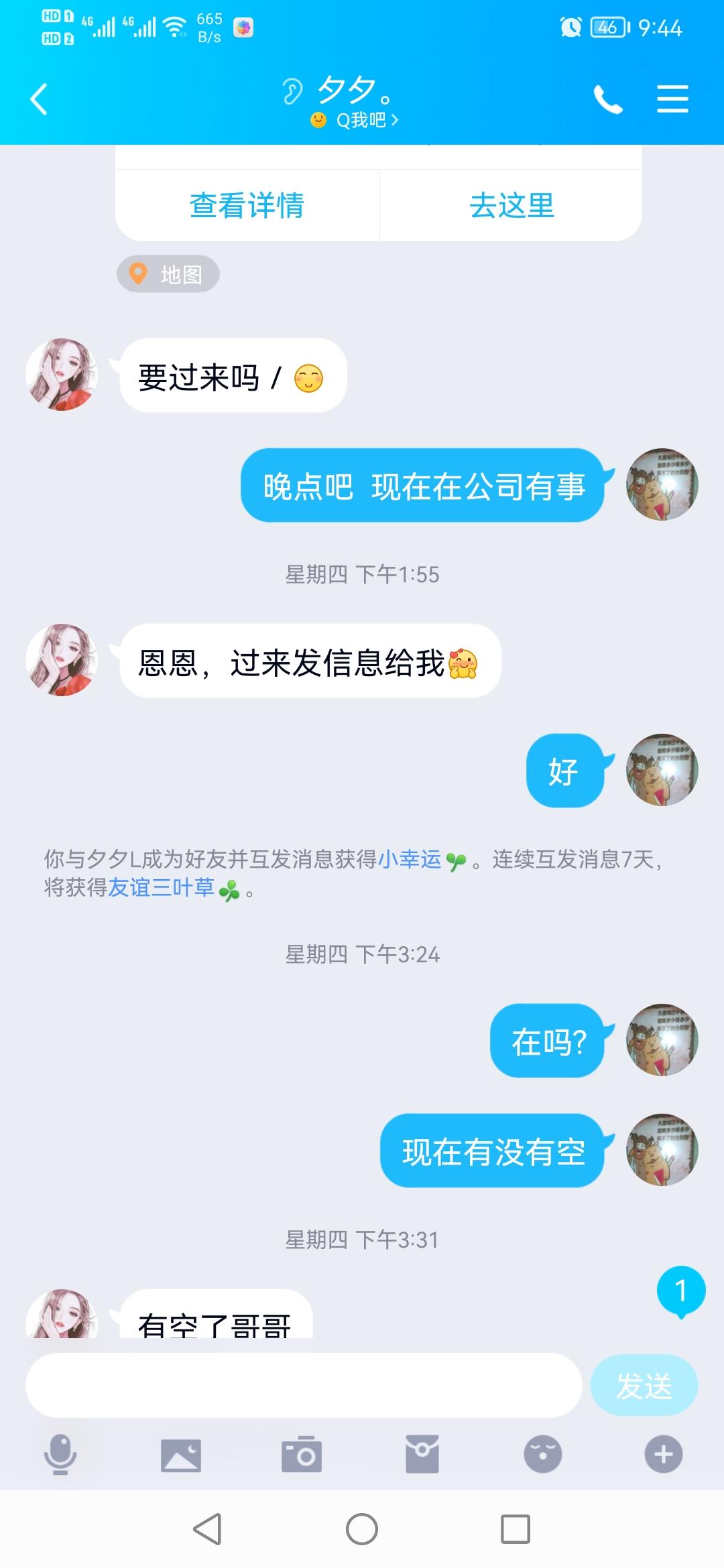Tap 去这里 to navigate to location
This screenshot has height=1568, width=724.
[511, 205]
